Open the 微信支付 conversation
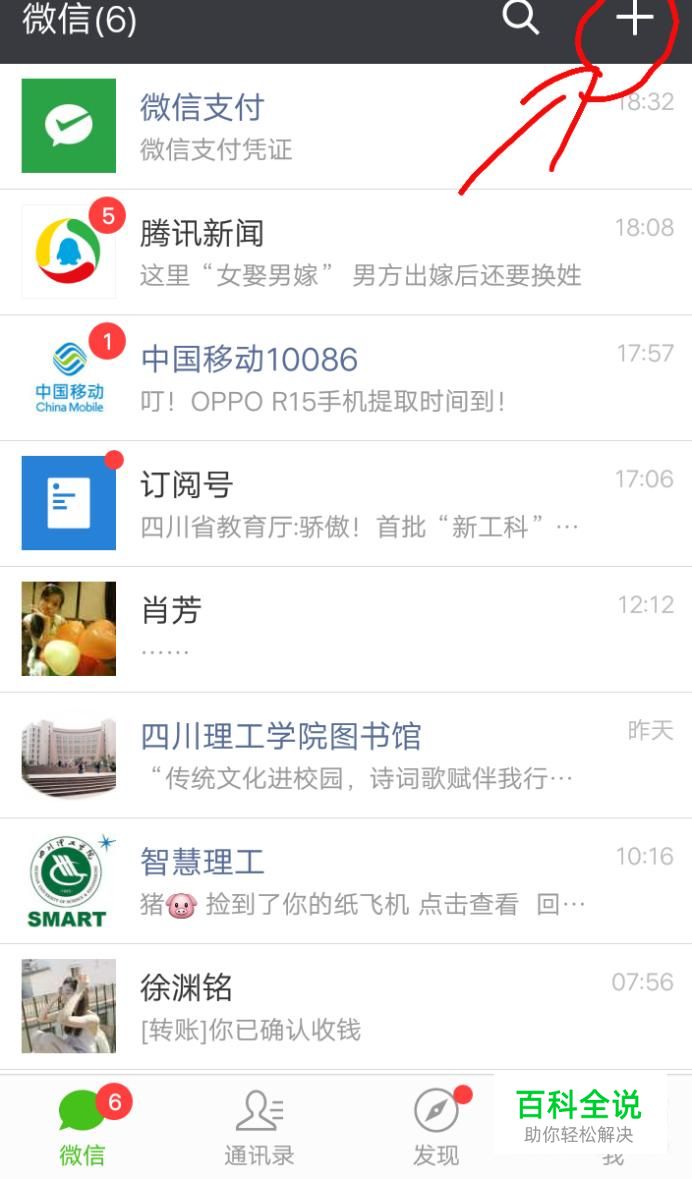This screenshot has width=692, height=1179. pos(346,126)
